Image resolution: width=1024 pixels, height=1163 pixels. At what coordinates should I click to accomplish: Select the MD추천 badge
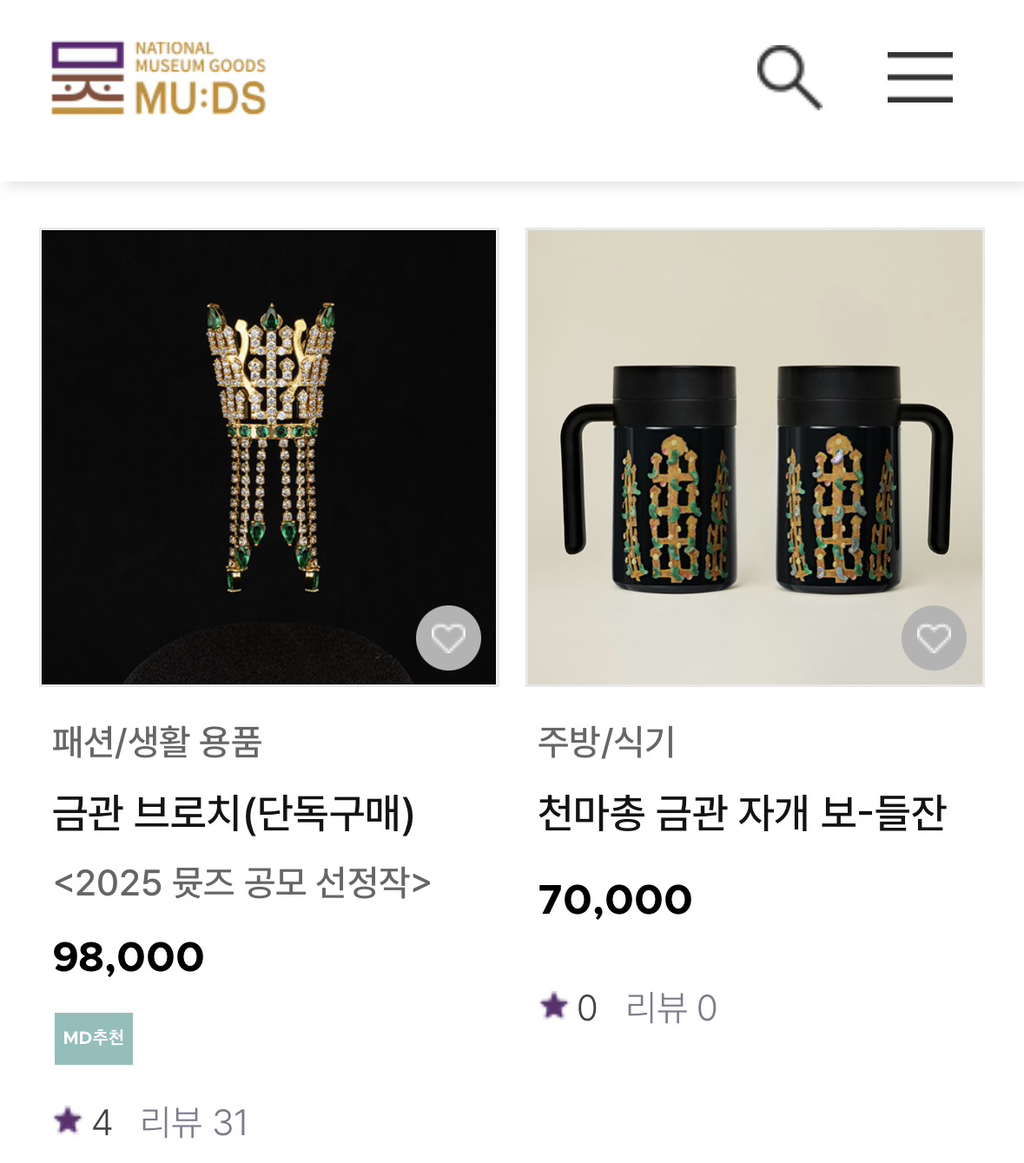(x=93, y=1038)
